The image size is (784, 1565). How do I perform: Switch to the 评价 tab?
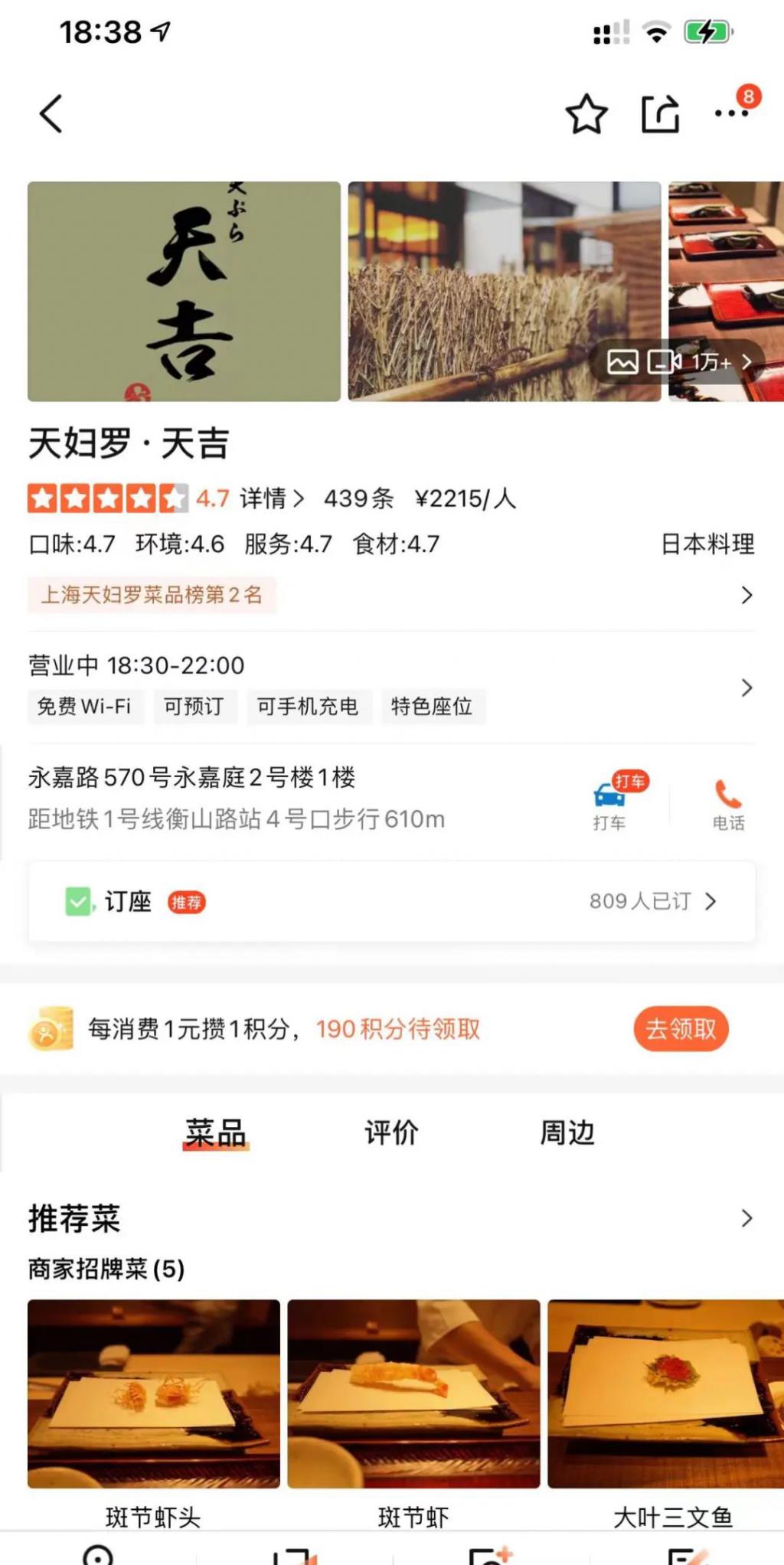[391, 1132]
